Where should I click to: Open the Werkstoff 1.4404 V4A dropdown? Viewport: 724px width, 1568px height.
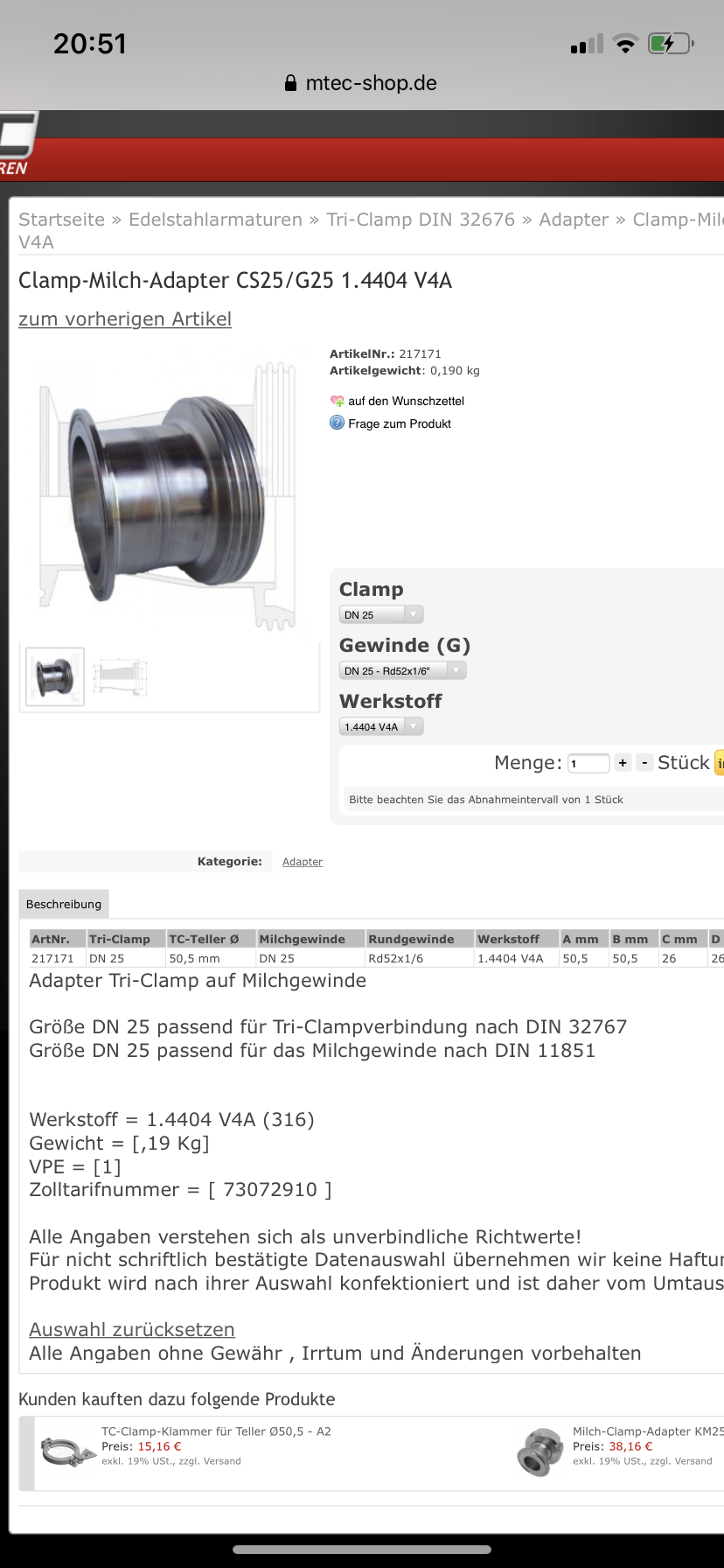[381, 727]
